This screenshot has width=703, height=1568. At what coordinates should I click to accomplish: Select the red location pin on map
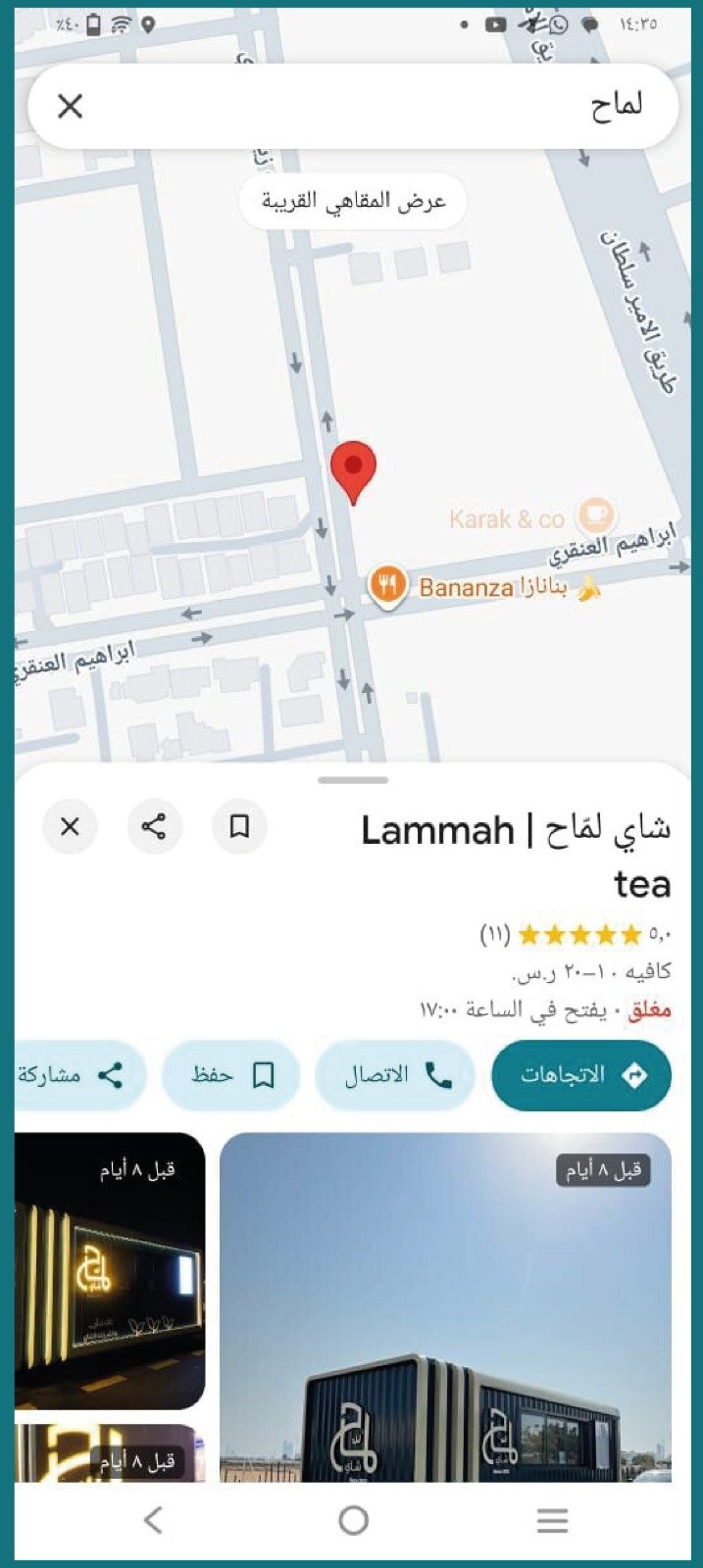click(x=353, y=470)
